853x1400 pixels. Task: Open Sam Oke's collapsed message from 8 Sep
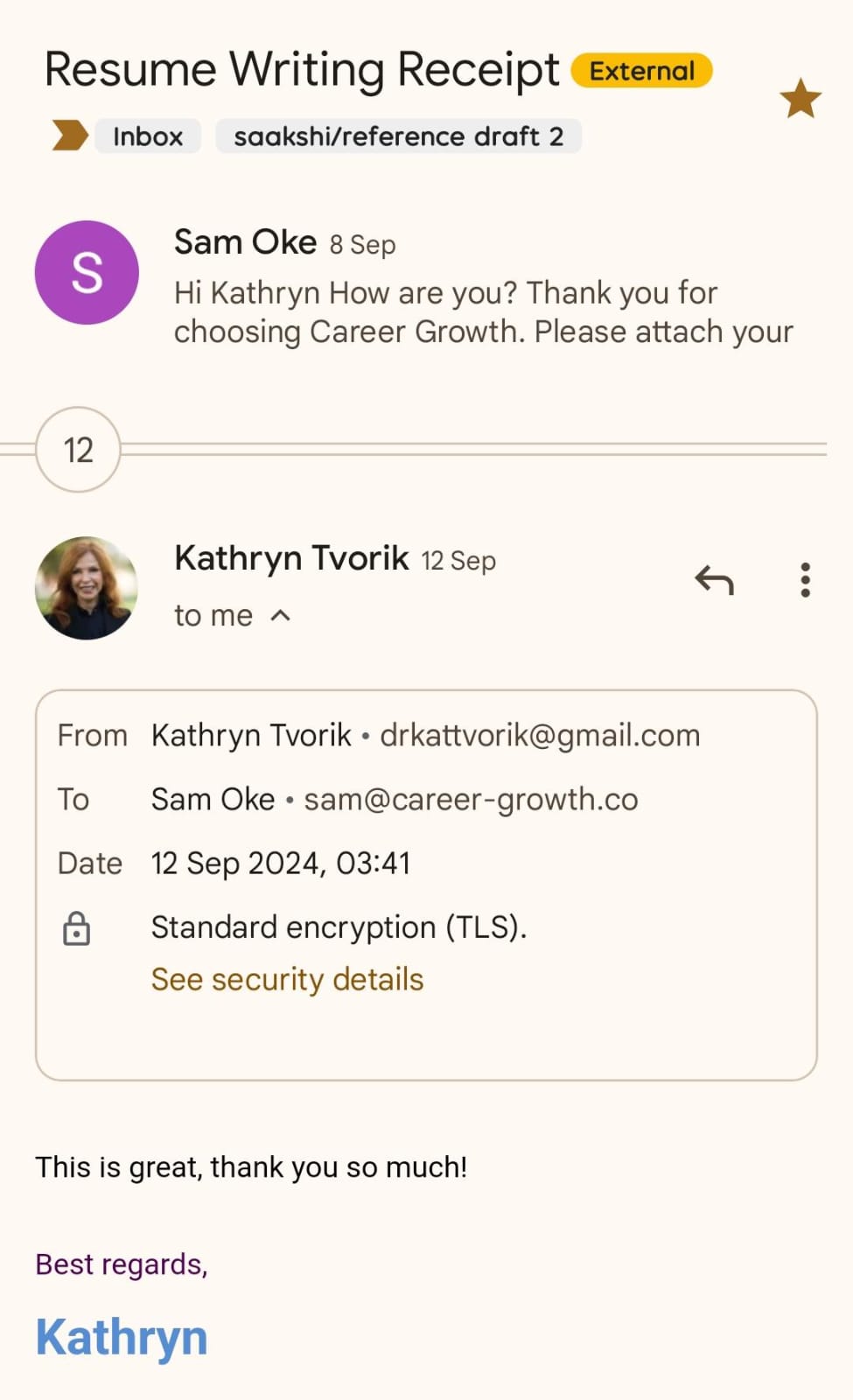481,293
